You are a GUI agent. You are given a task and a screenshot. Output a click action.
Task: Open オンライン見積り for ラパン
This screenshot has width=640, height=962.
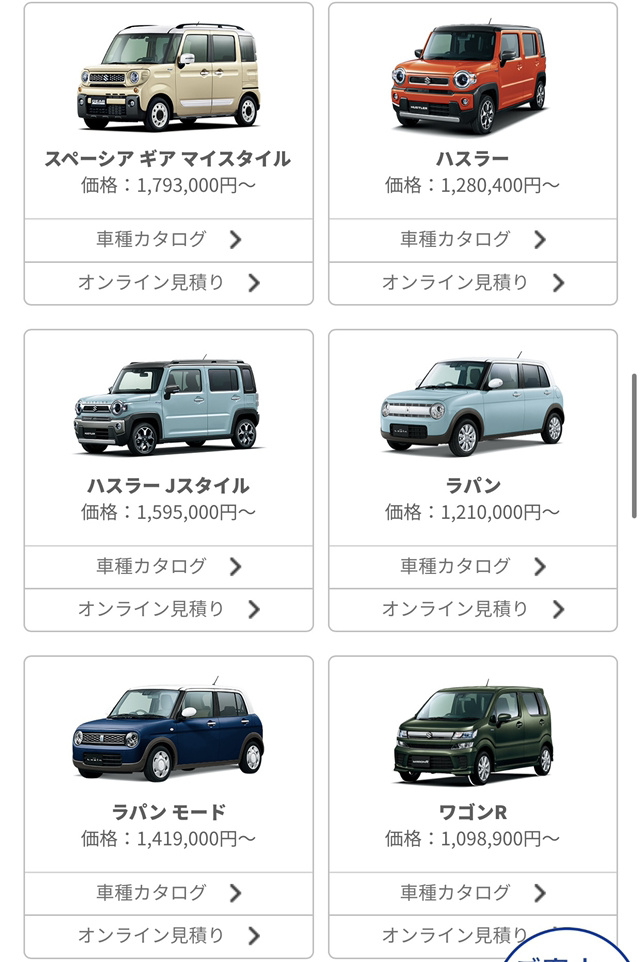coord(472,609)
